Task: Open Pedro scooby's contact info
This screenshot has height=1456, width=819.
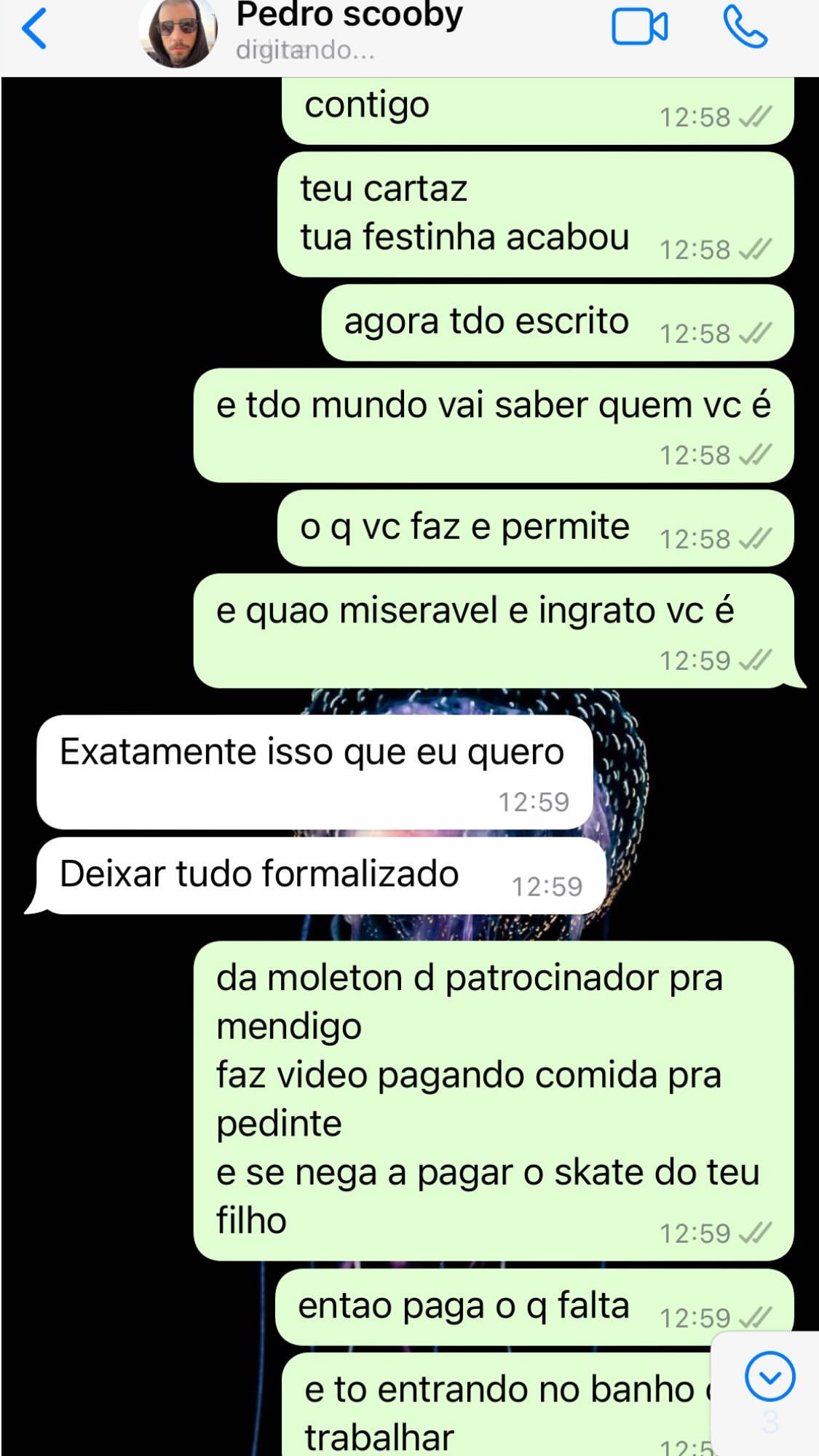Action: [x=349, y=17]
